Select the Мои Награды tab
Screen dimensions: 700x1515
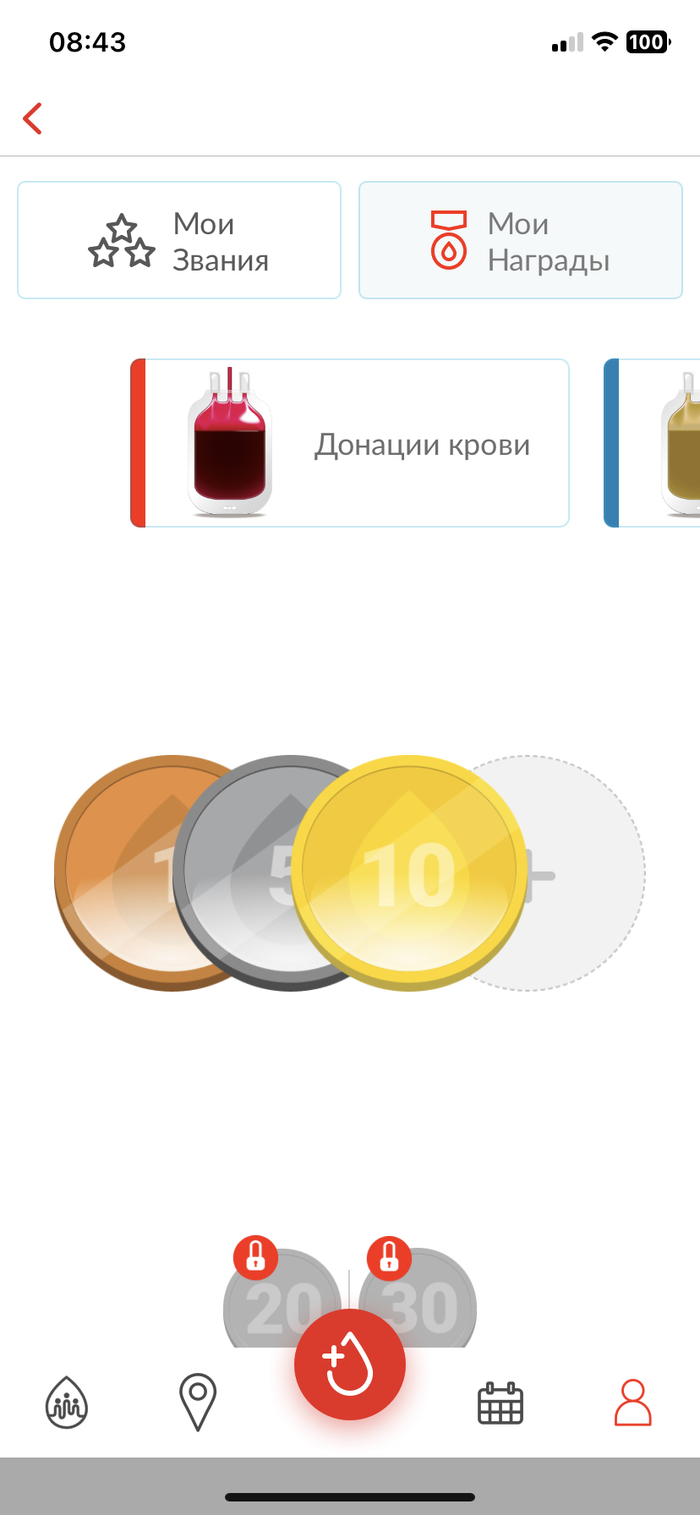(520, 240)
